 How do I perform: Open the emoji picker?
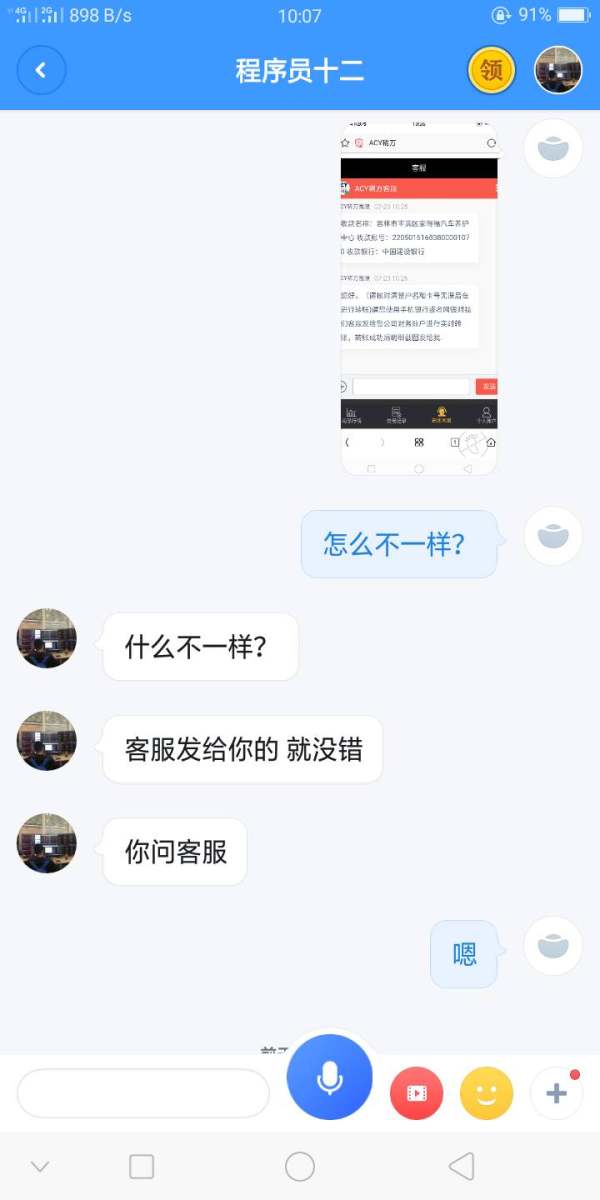[487, 1093]
